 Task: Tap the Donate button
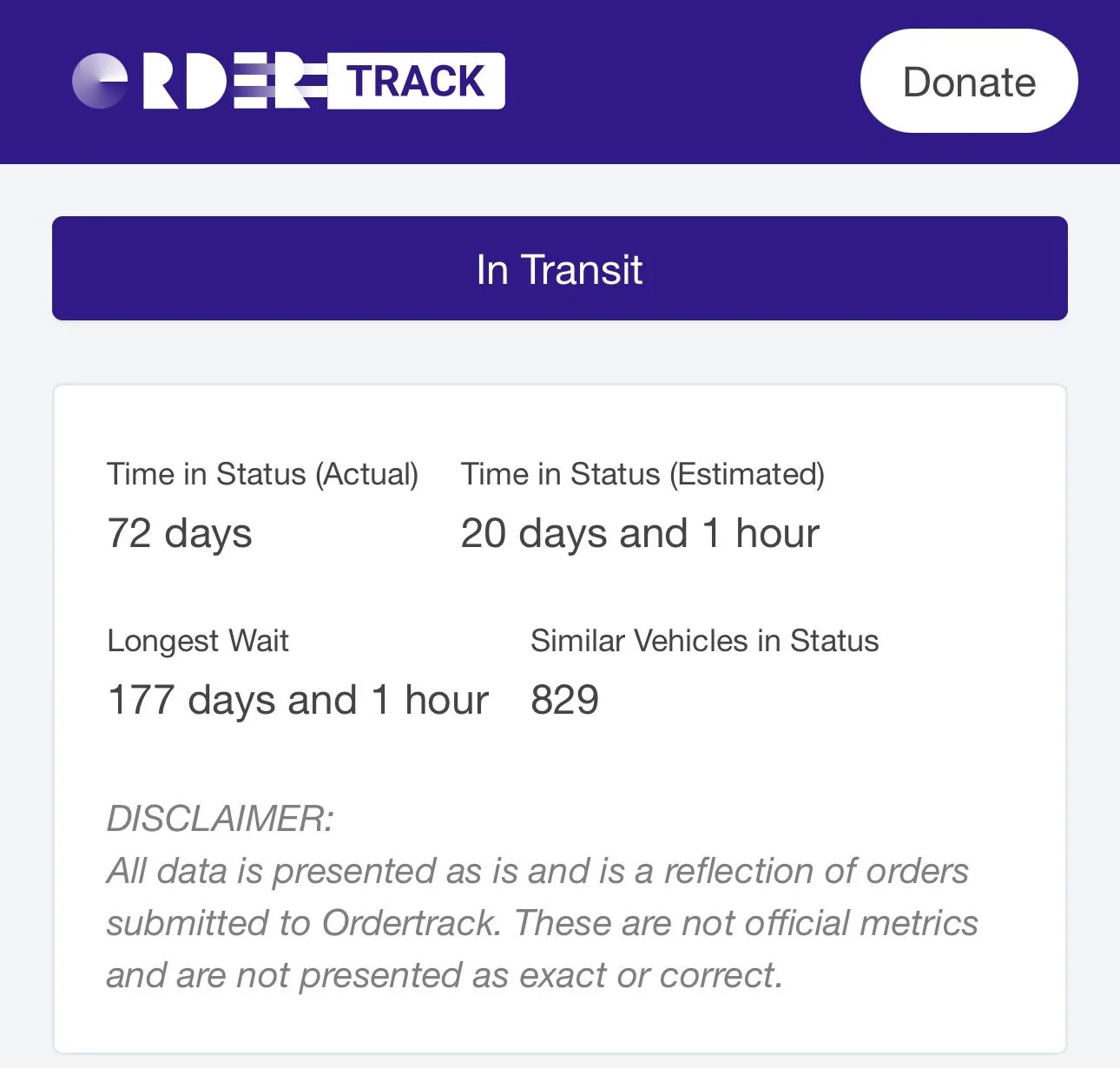click(x=968, y=82)
